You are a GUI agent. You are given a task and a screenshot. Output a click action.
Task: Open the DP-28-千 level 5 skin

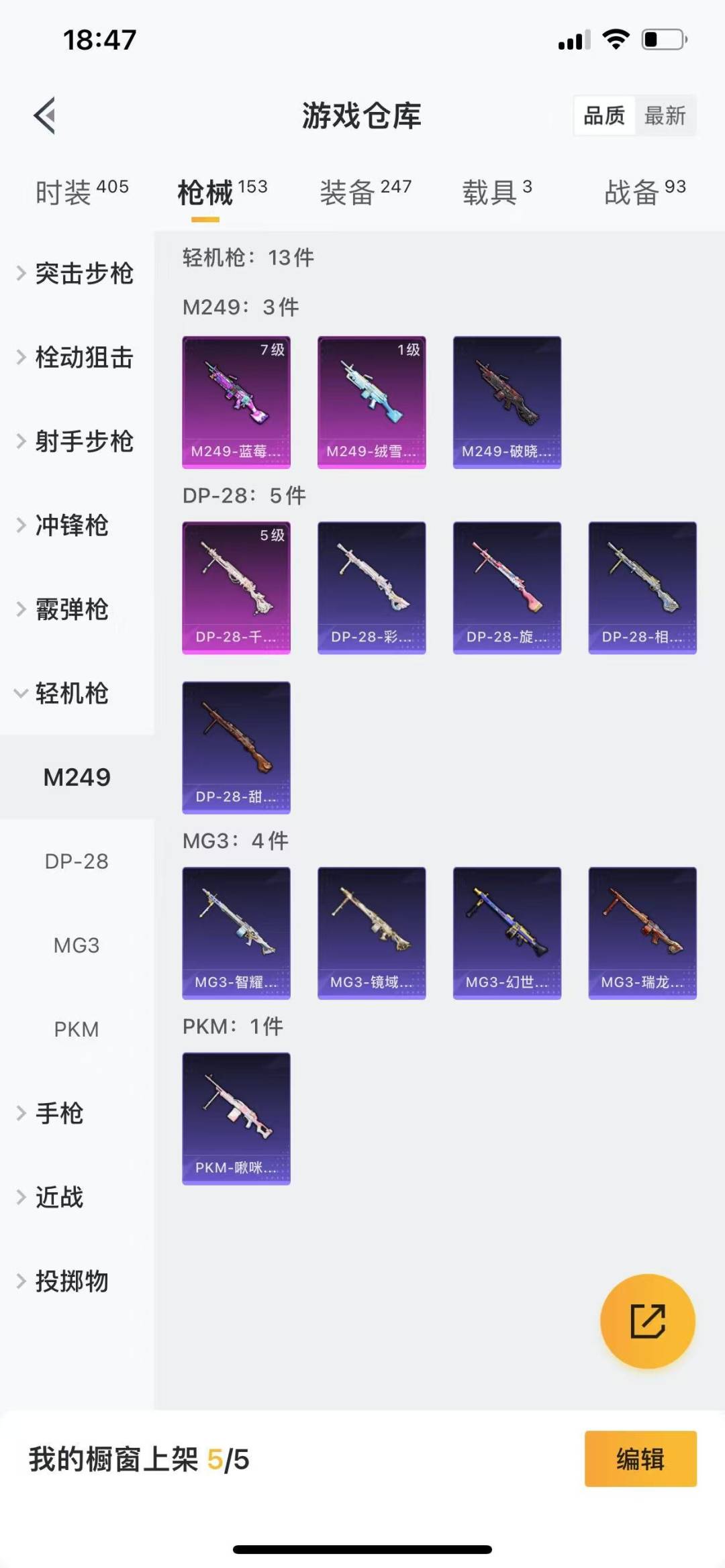click(236, 587)
